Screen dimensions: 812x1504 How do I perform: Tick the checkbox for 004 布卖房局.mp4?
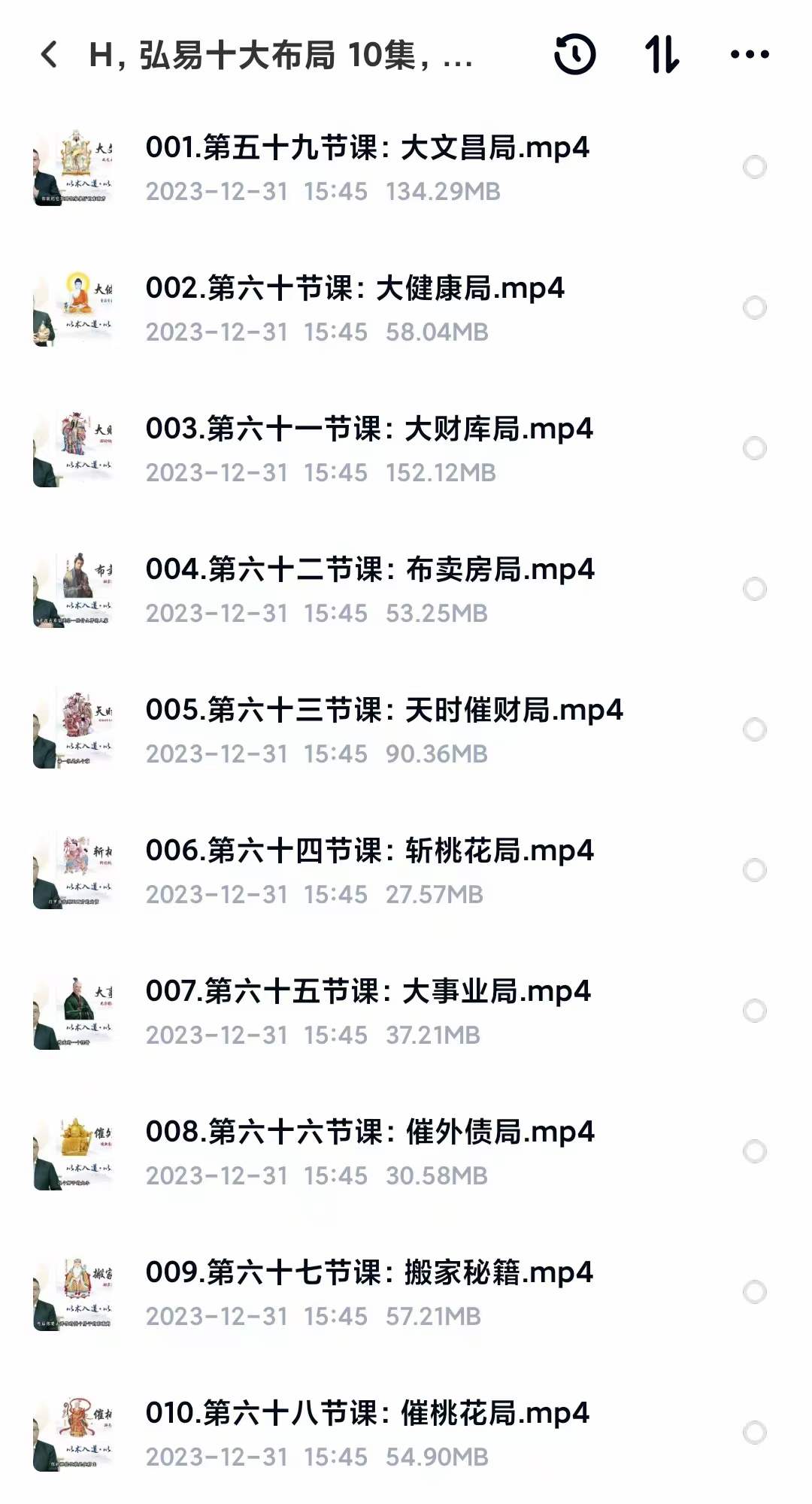(x=754, y=589)
